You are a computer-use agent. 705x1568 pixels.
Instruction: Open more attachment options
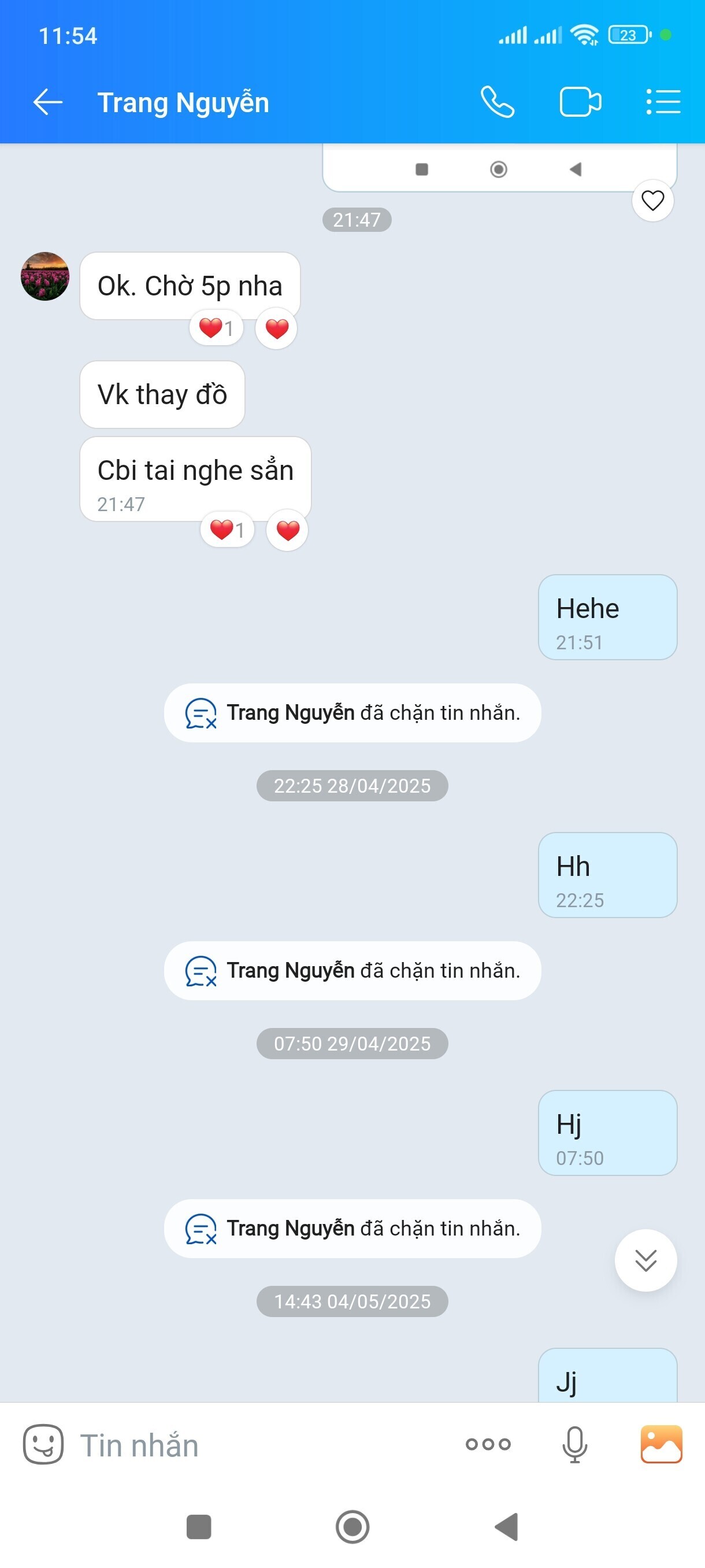tap(488, 1444)
